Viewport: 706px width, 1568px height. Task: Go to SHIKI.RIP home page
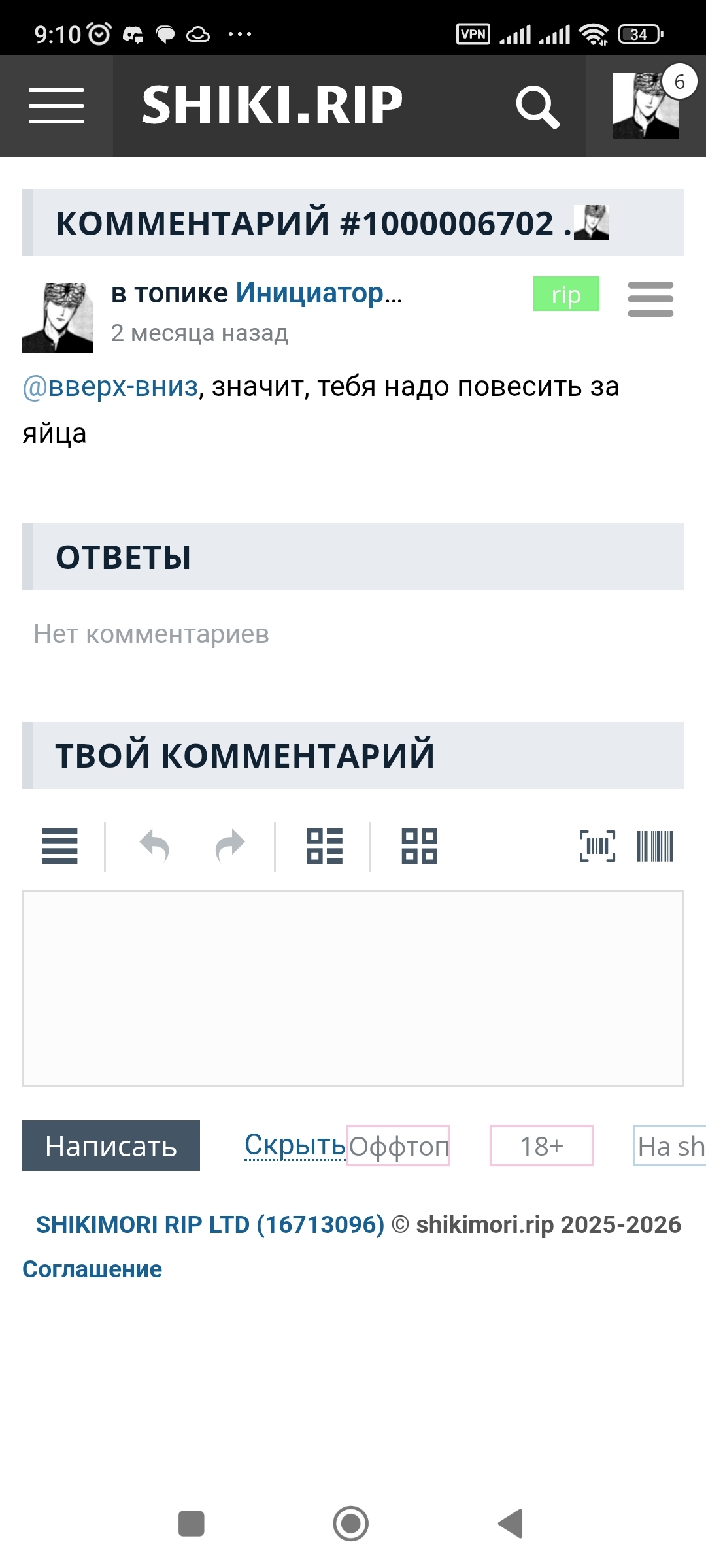pos(272,106)
